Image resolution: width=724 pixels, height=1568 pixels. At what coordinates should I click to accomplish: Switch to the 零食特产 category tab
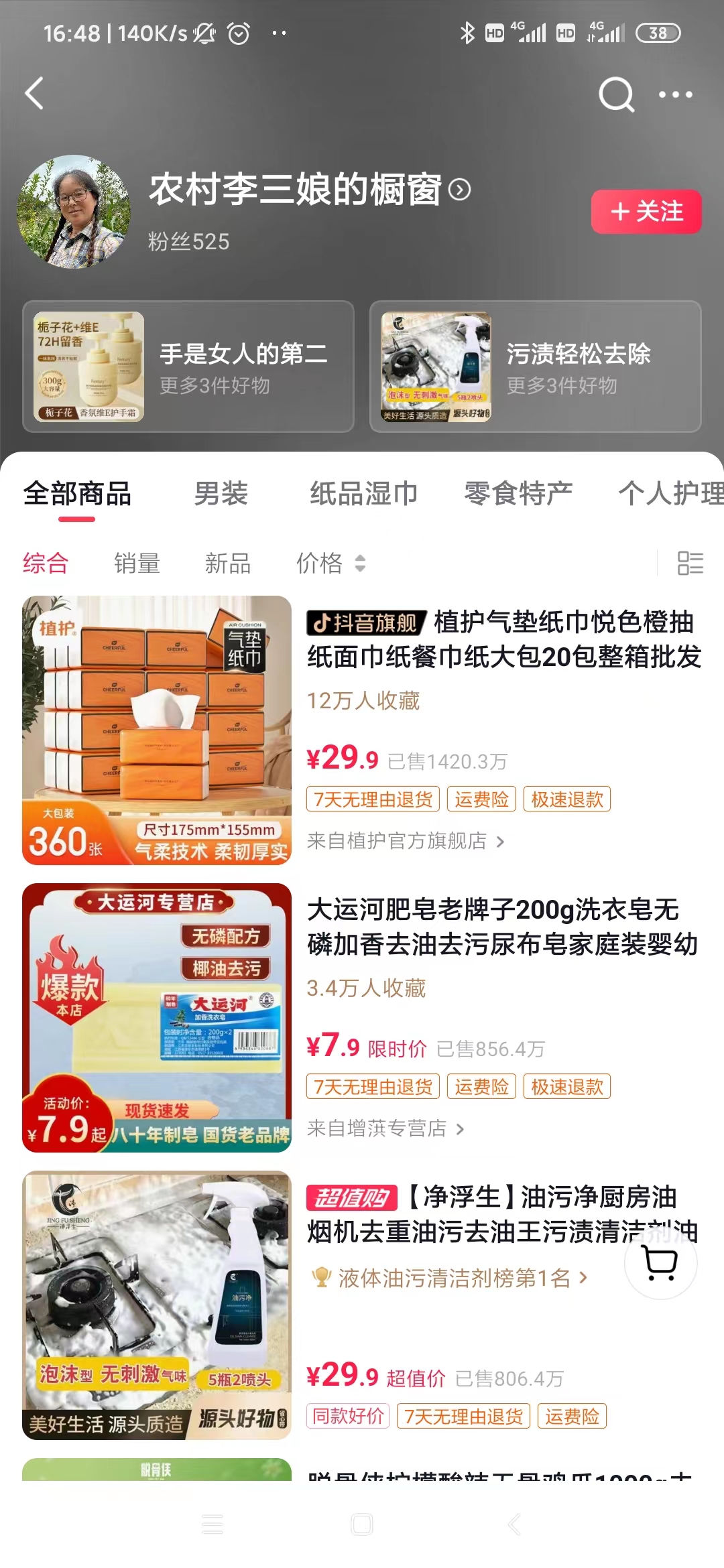(x=518, y=494)
